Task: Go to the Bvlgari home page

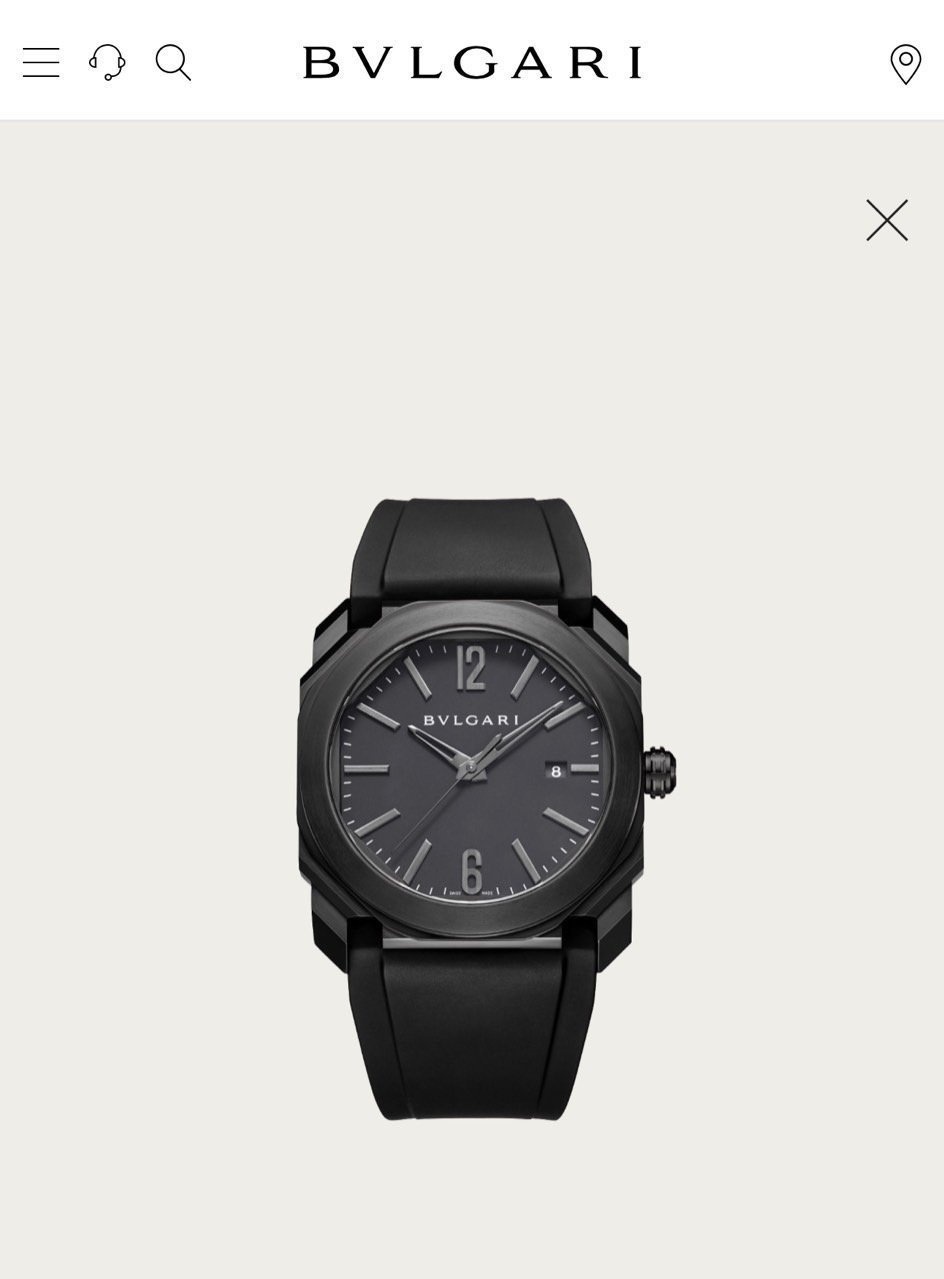Action: pyautogui.click(x=472, y=63)
